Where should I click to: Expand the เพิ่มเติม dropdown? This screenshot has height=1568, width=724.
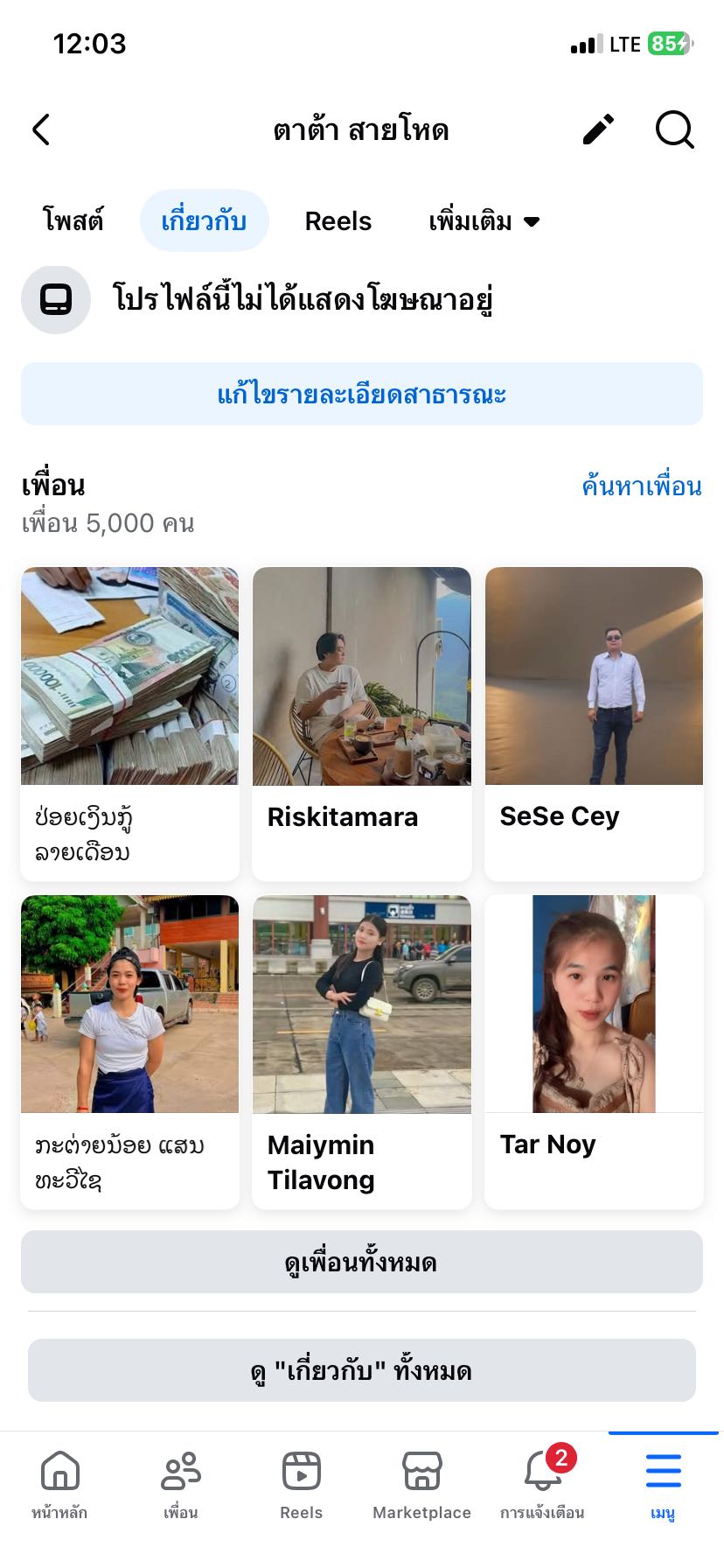pos(484,220)
